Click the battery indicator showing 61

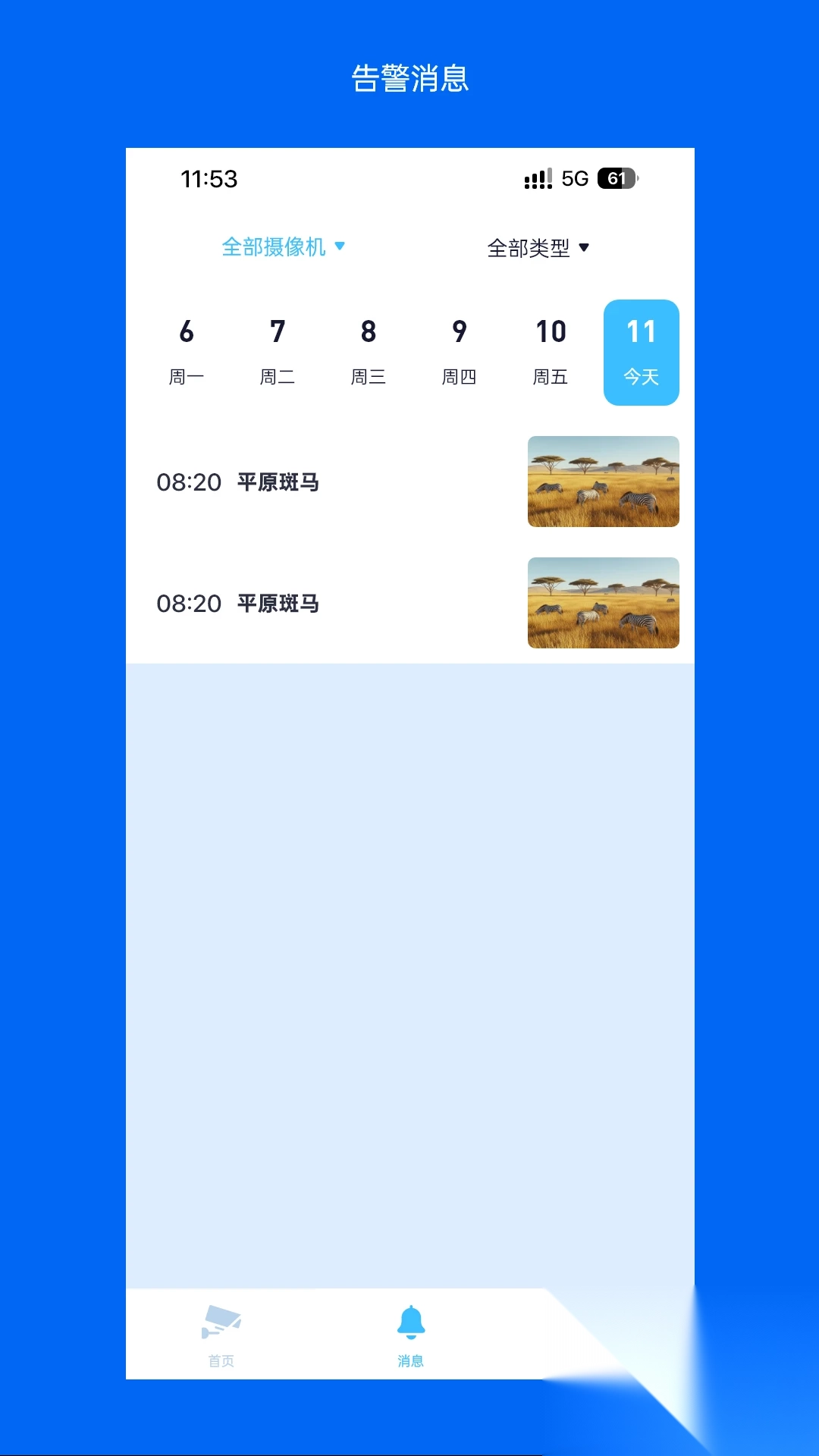[x=616, y=179]
